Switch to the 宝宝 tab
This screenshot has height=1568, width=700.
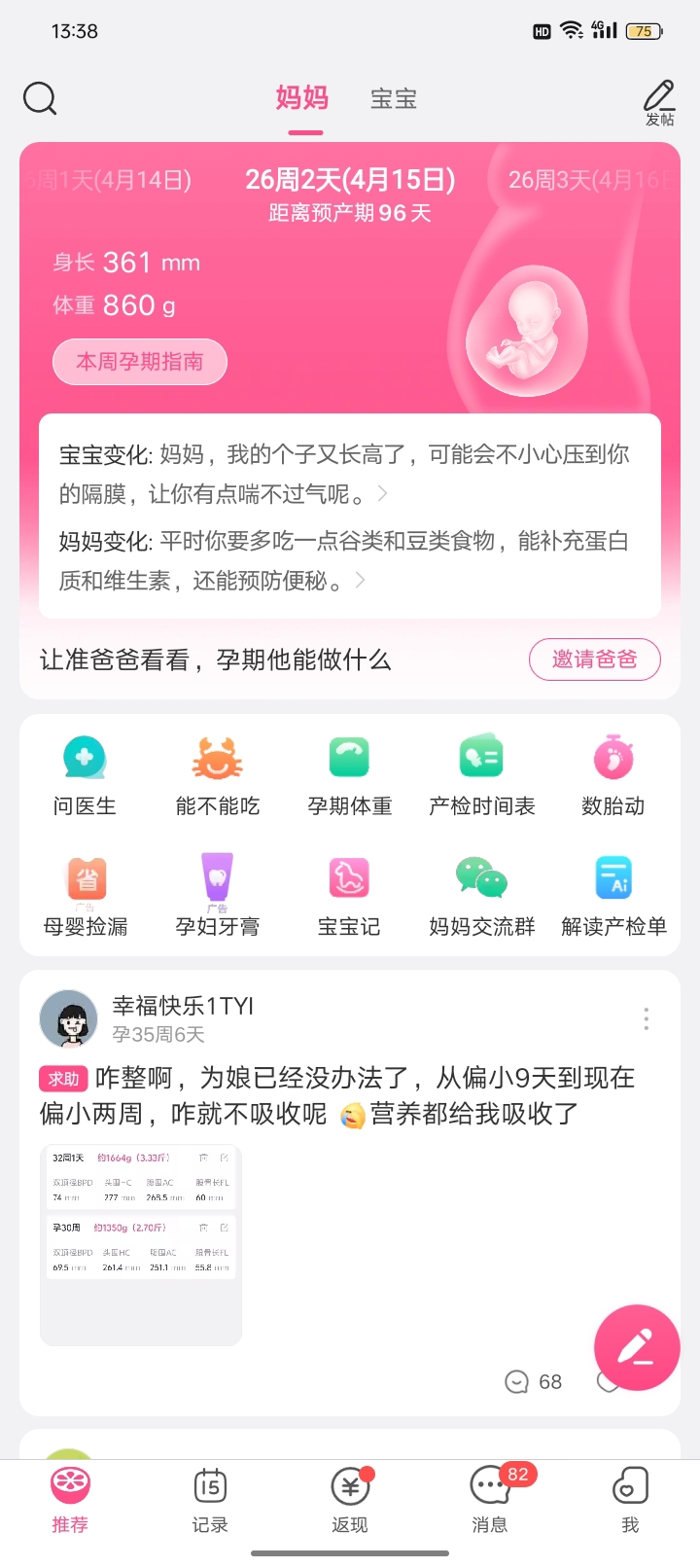[x=394, y=98]
